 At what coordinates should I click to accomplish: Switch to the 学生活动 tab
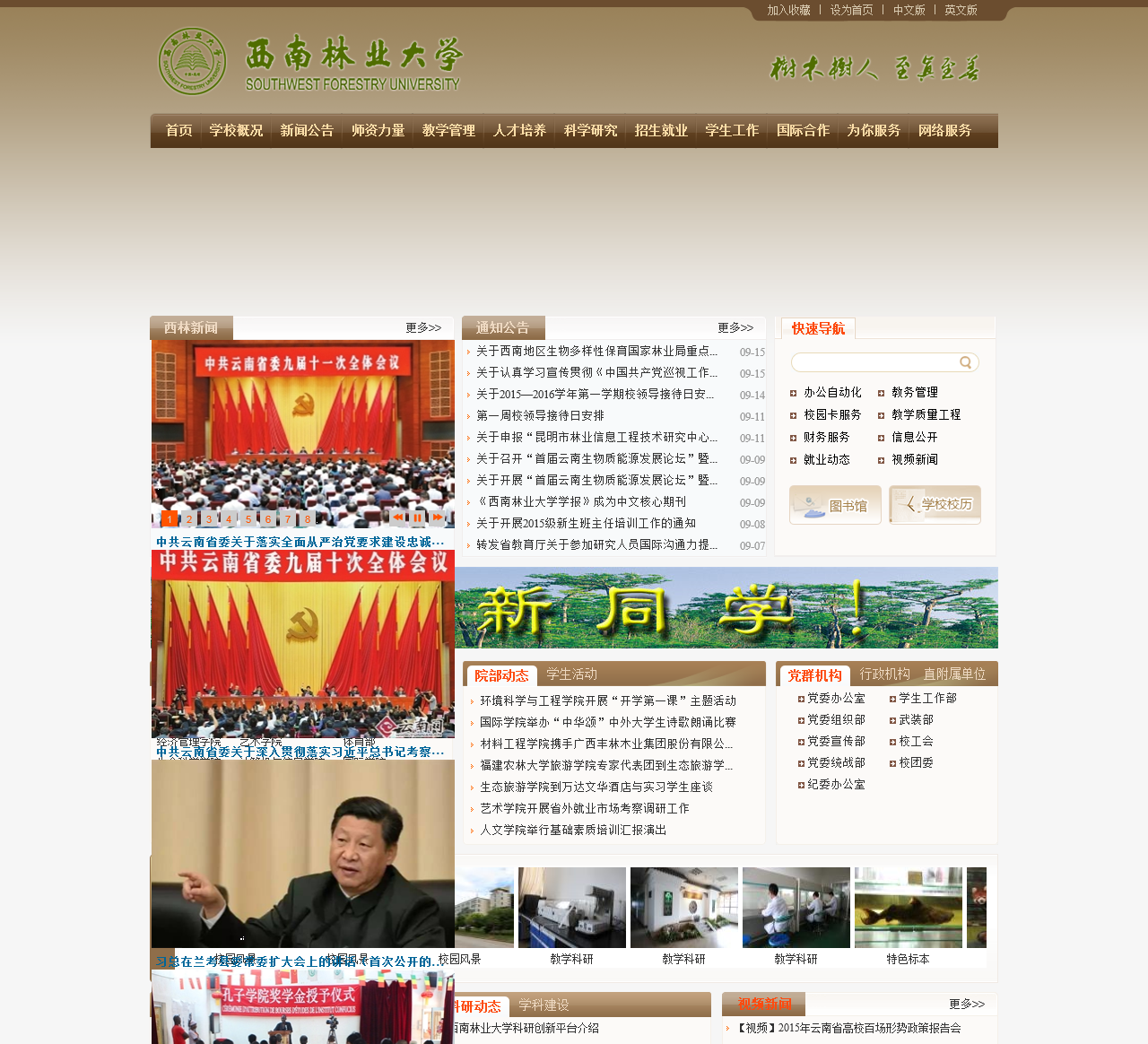(571, 674)
